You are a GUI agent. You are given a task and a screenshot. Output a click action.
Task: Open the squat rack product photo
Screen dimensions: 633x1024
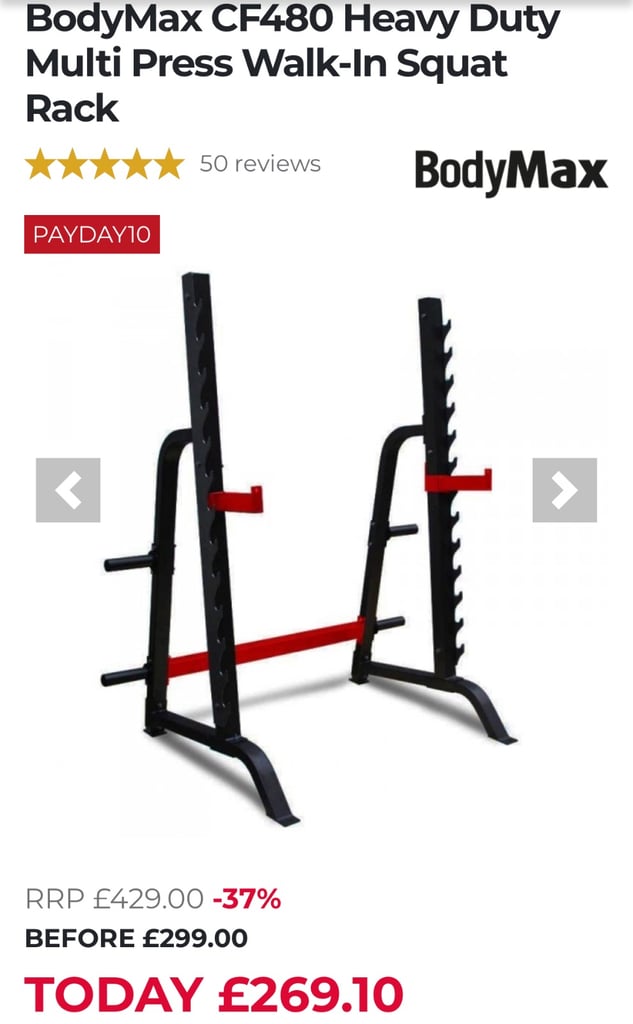[316, 550]
